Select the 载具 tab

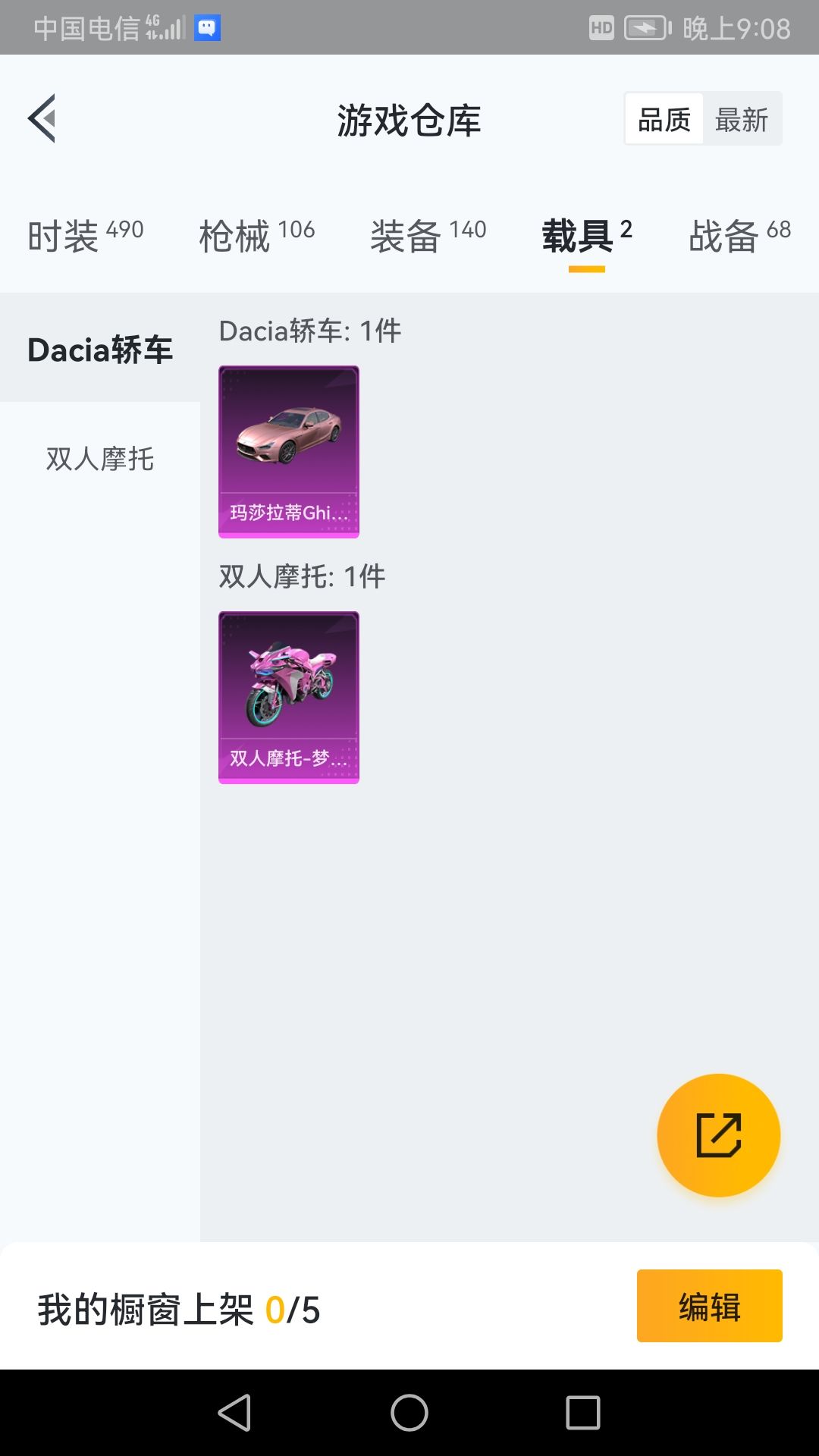point(586,236)
